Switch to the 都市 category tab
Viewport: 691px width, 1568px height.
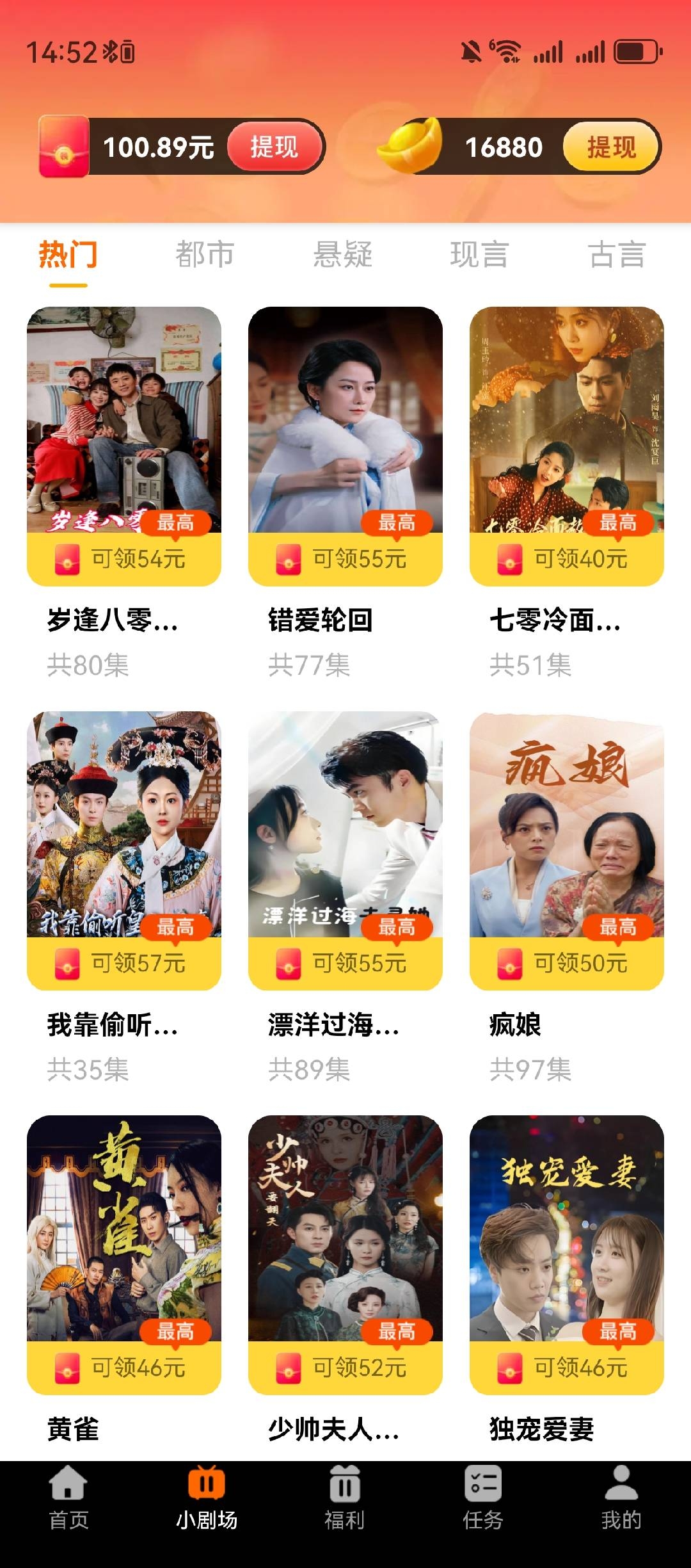(x=205, y=255)
